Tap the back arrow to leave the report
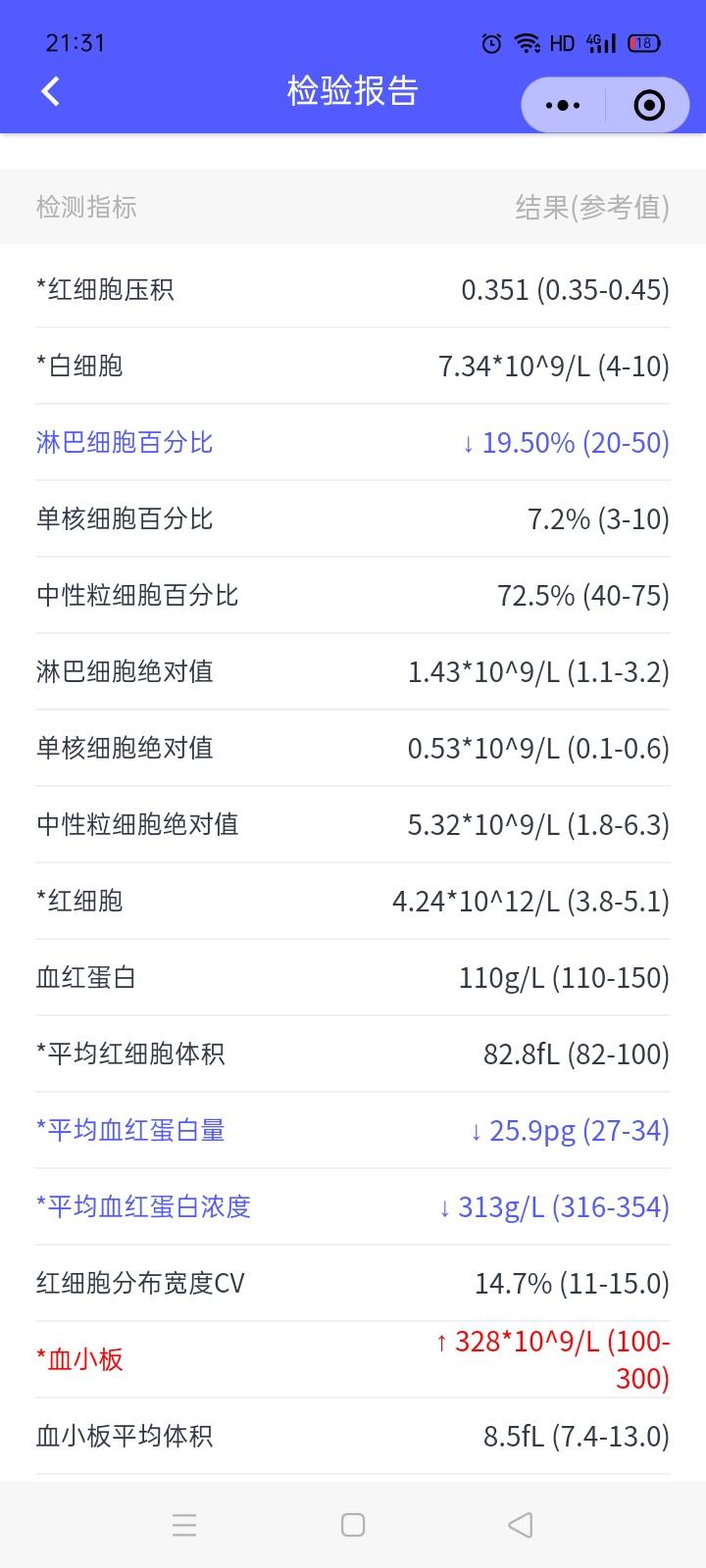Image resolution: width=706 pixels, height=1568 pixels. 48,90
